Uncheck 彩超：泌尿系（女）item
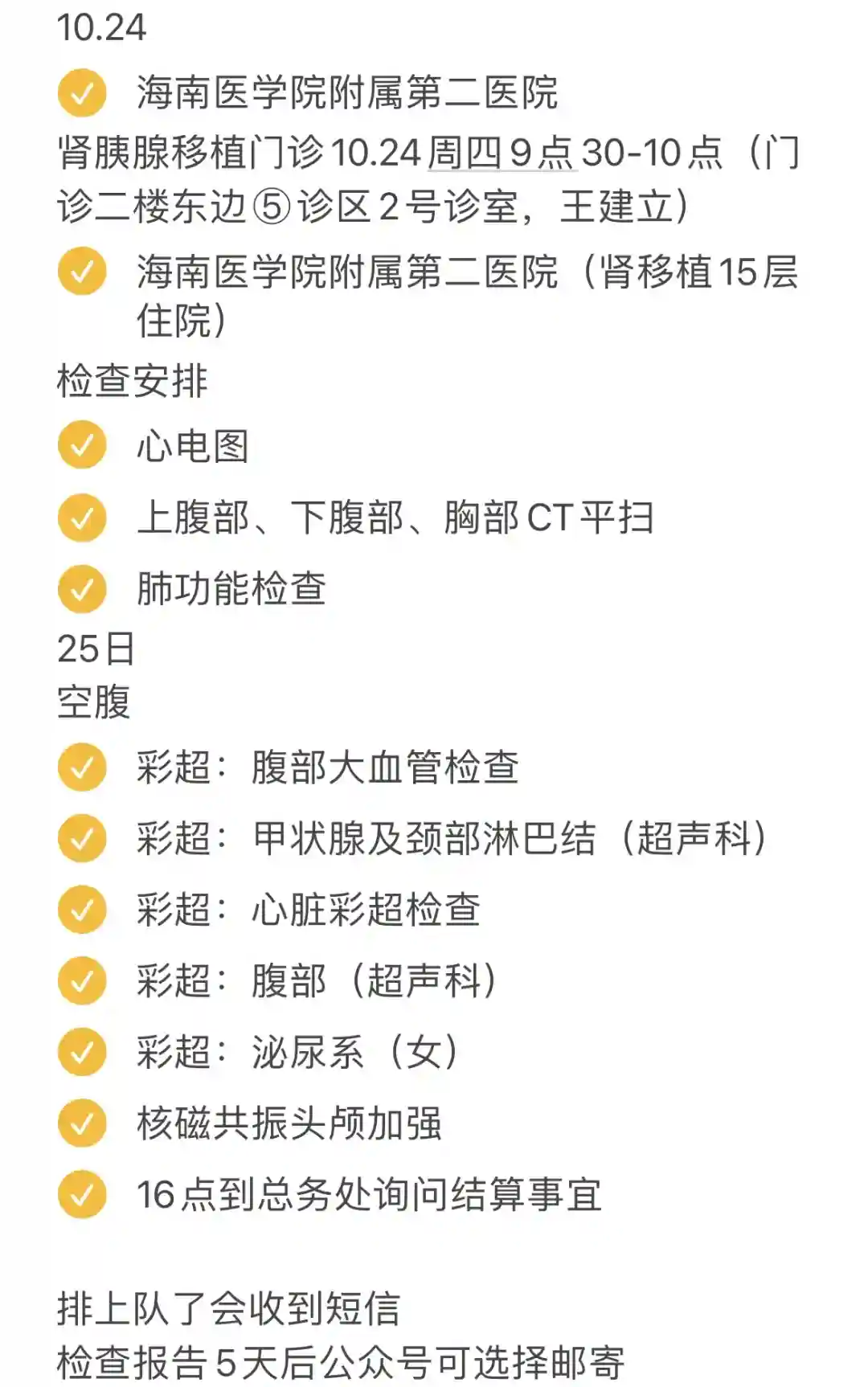Image resolution: width=868 pixels, height=1387 pixels. click(x=82, y=1052)
